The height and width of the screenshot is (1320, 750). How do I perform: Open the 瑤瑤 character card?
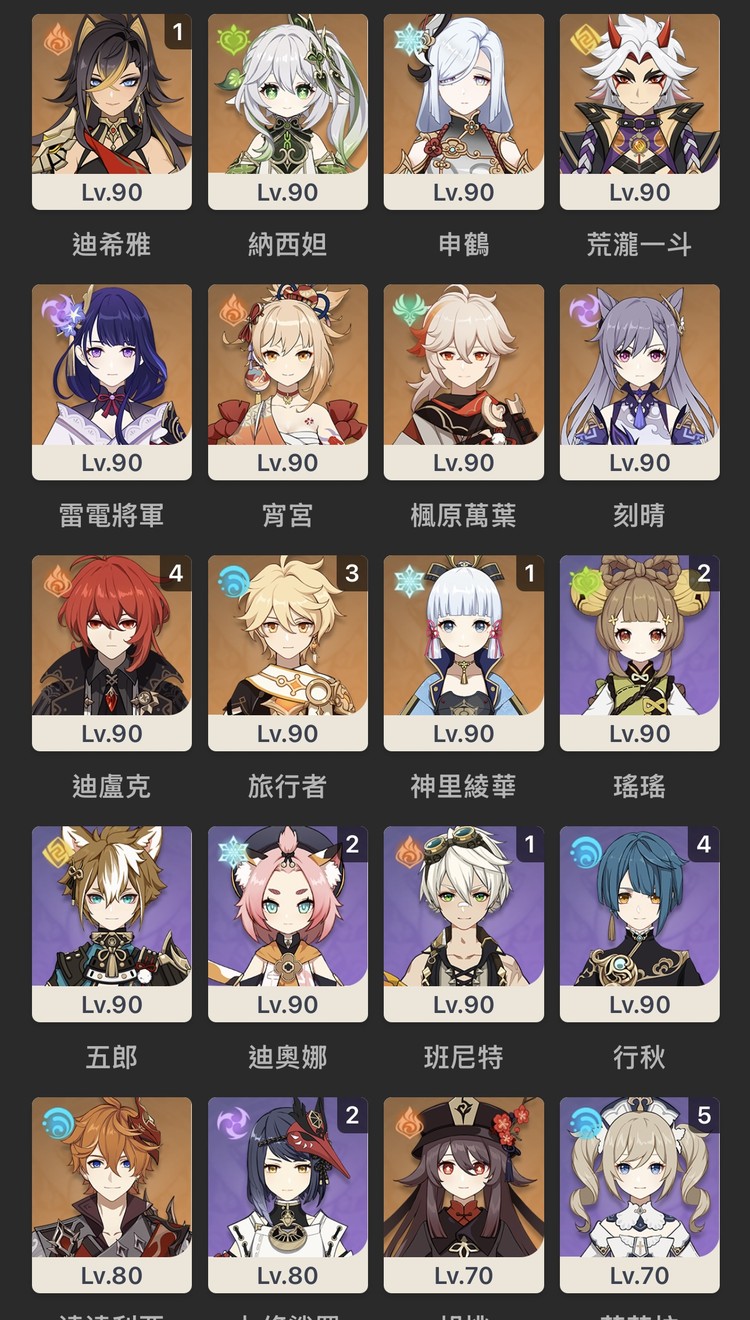tap(640, 652)
